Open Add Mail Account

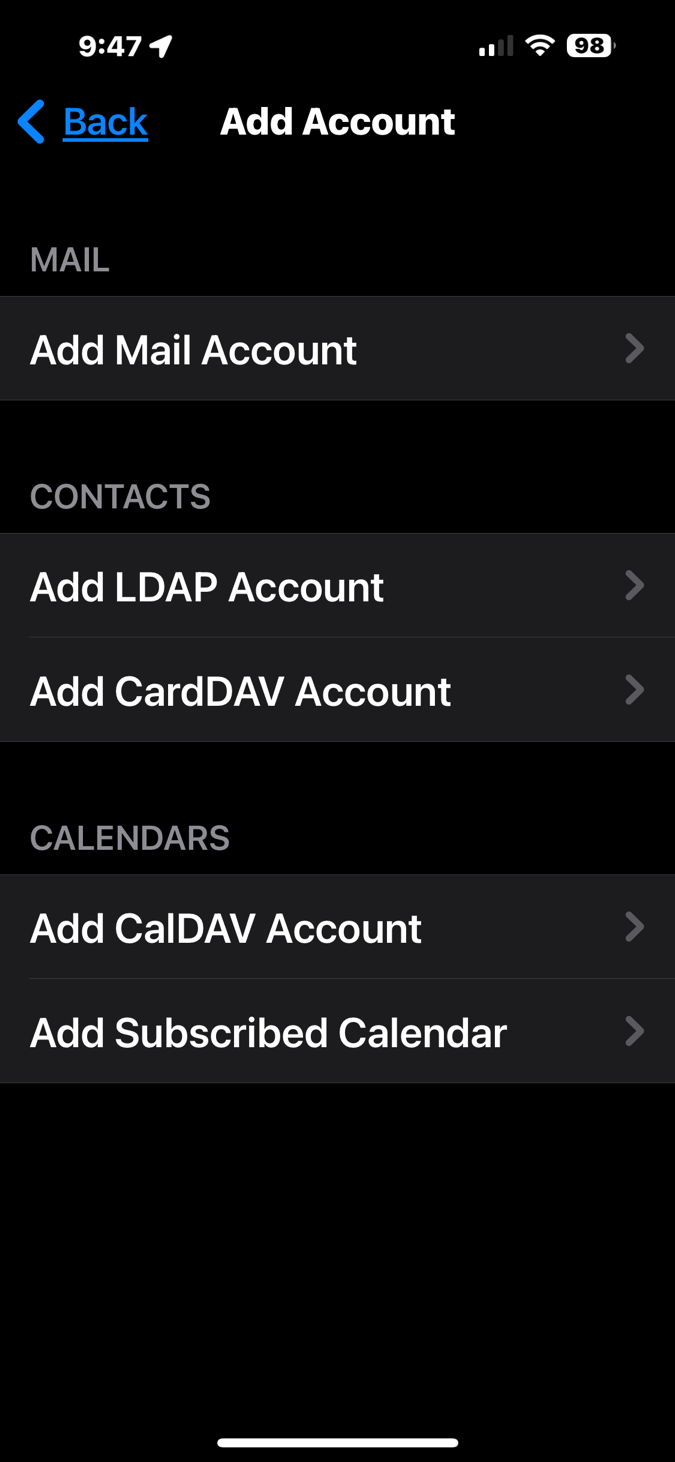click(337, 349)
